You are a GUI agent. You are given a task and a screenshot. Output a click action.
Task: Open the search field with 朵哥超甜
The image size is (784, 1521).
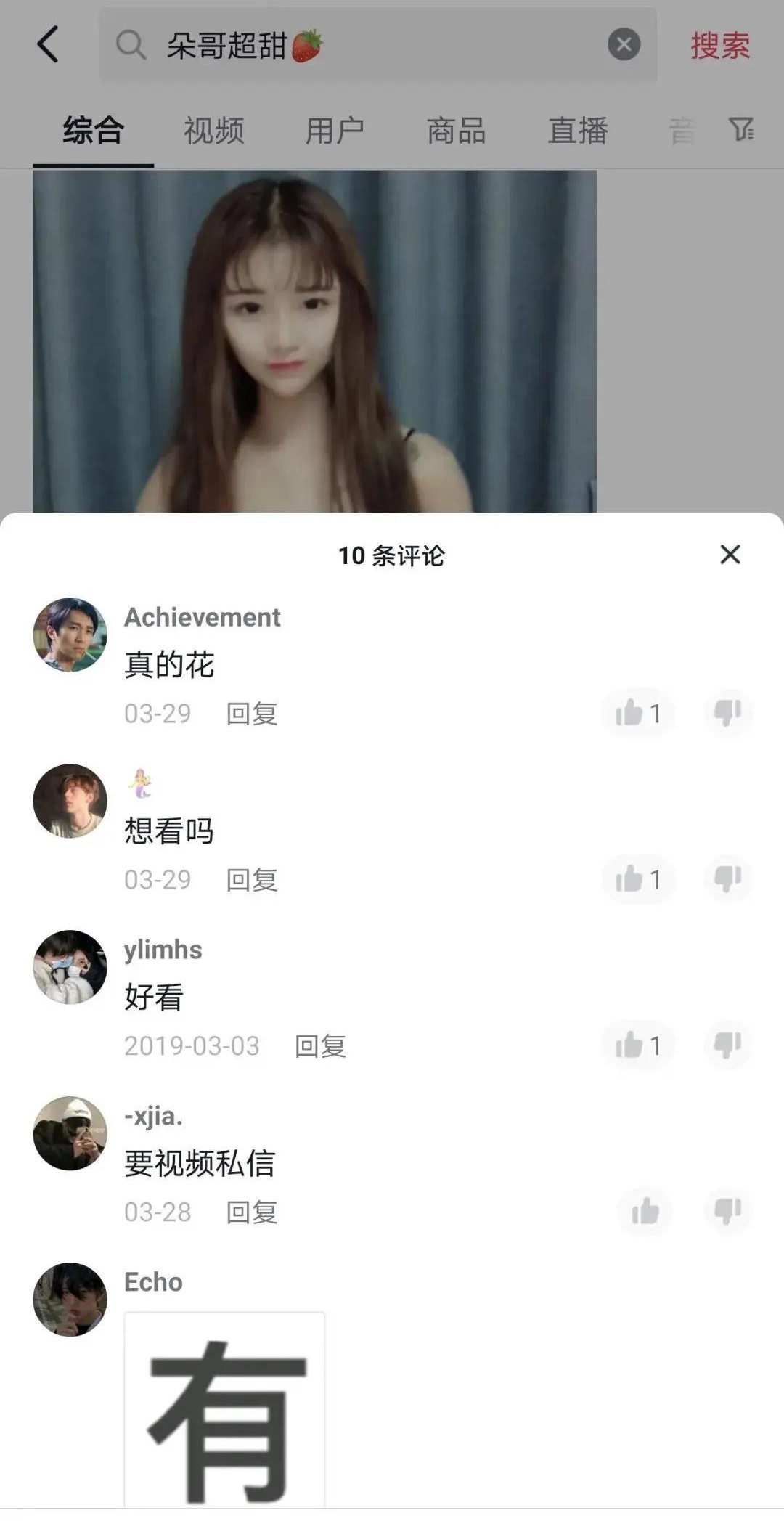363,45
